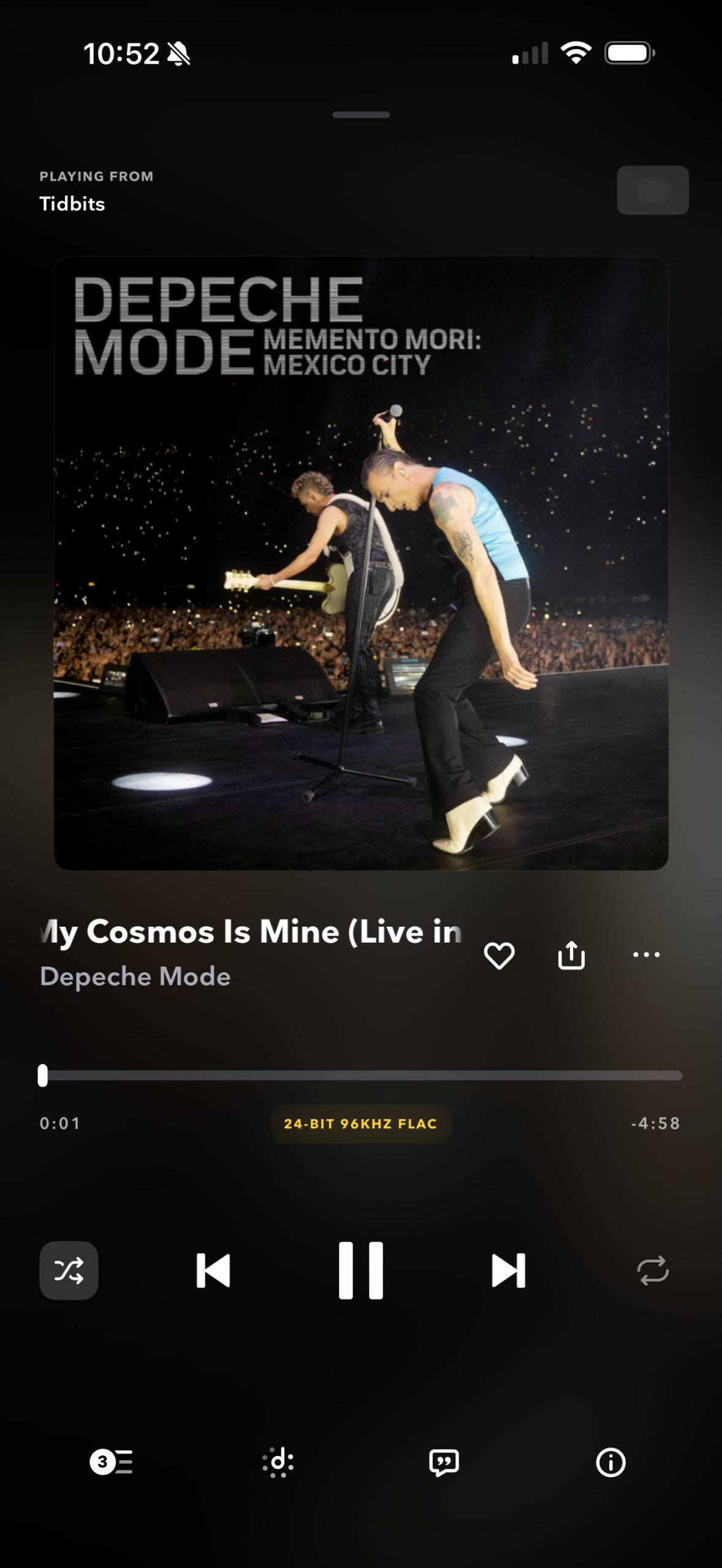Like My Cosmos Is Mine track
Viewport: 722px width, 1568px height.
499,955
